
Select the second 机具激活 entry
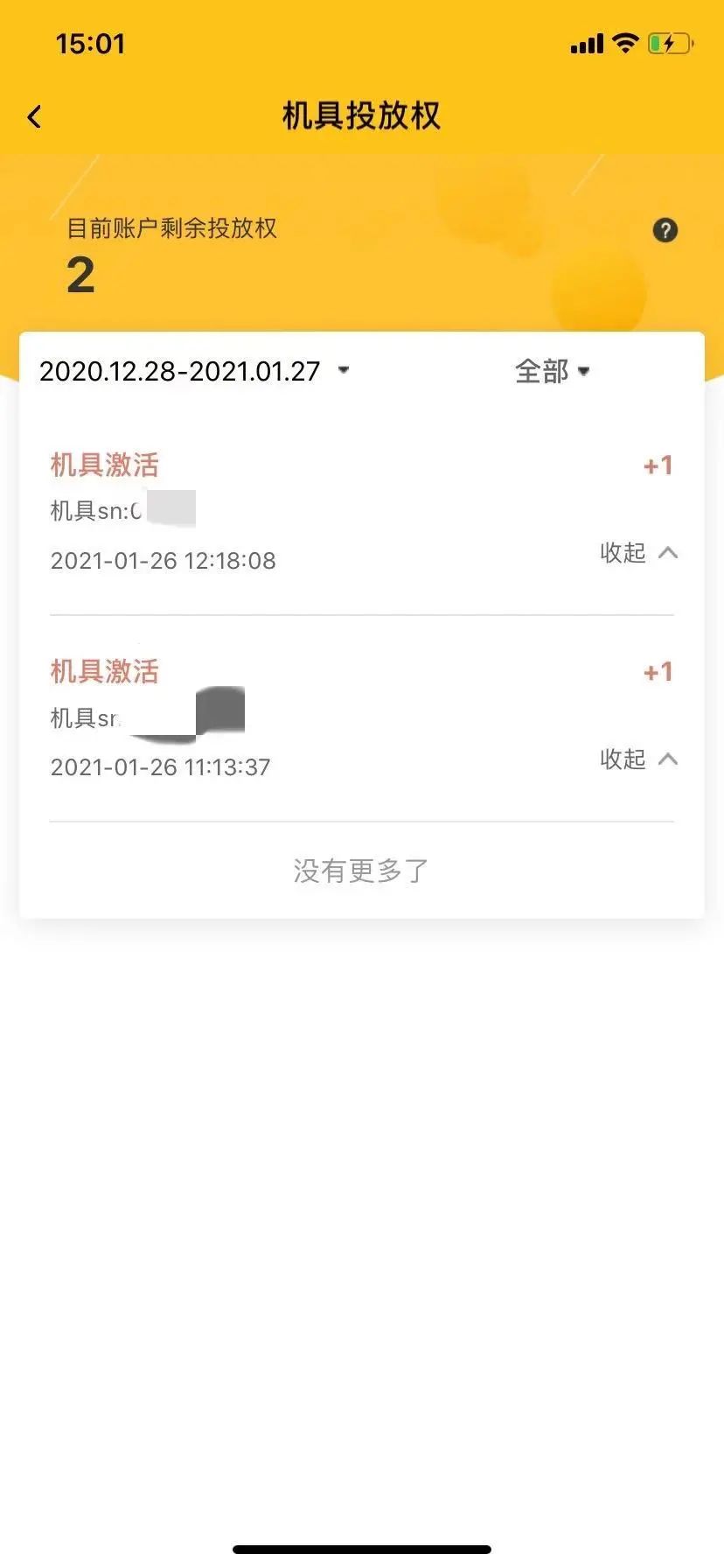104,671
